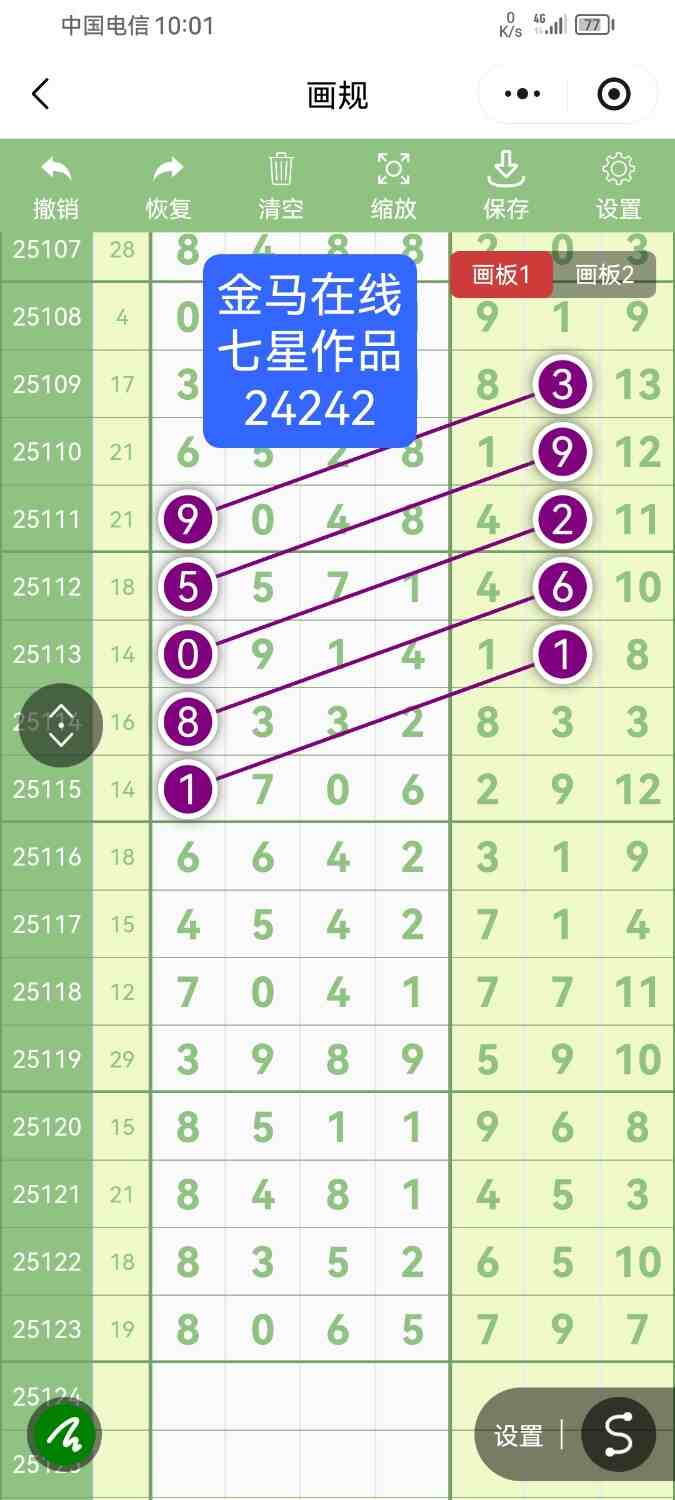The height and width of the screenshot is (1500, 675).
Task: Open toolbar 设置 gear settings
Action: [618, 186]
